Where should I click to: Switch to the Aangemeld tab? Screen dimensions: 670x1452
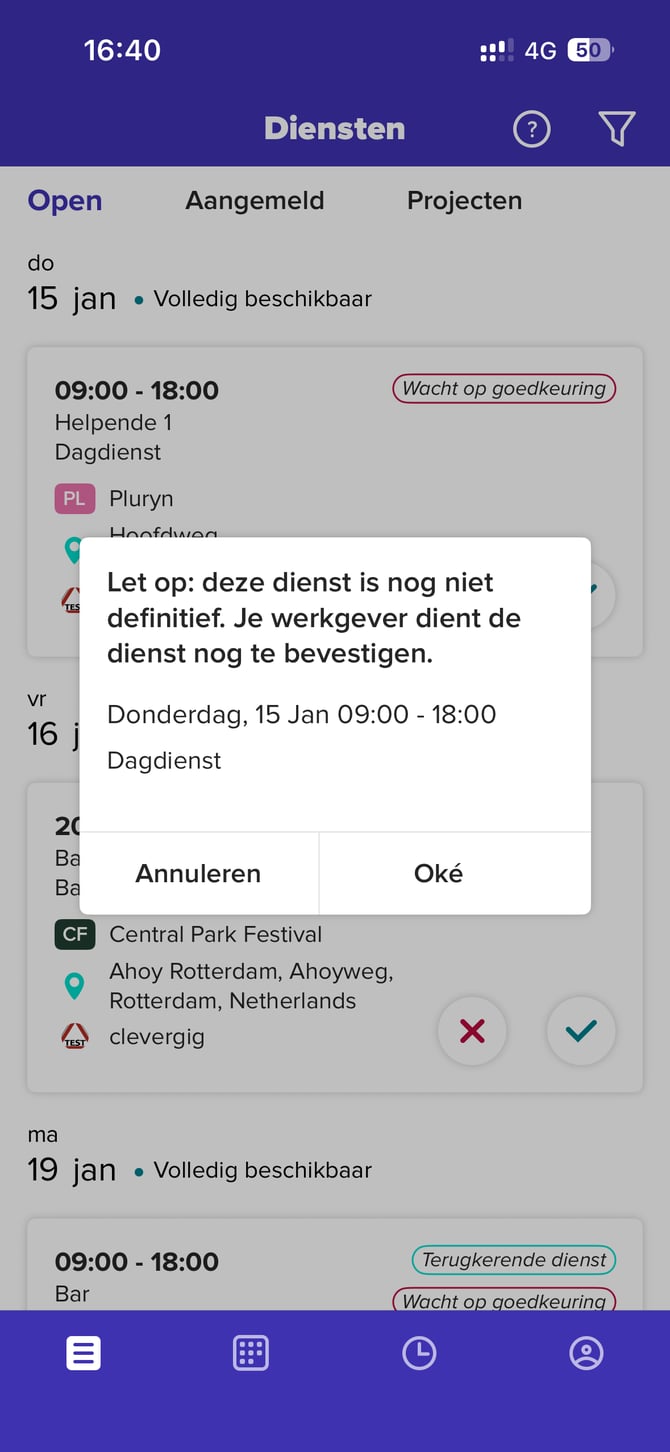click(254, 200)
